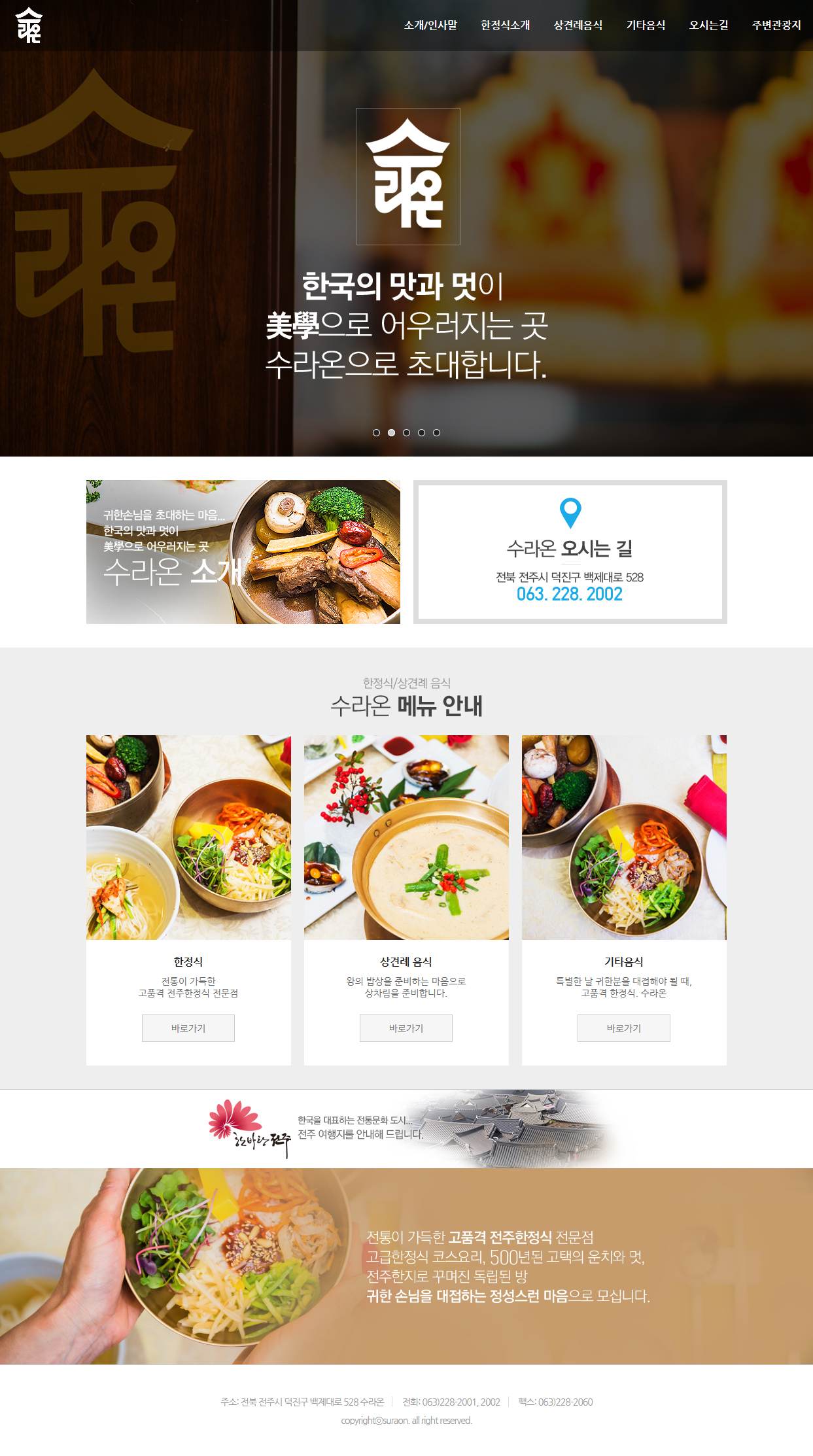Select the last carousel slide dot
The height and width of the screenshot is (1456, 813).
[x=436, y=432]
